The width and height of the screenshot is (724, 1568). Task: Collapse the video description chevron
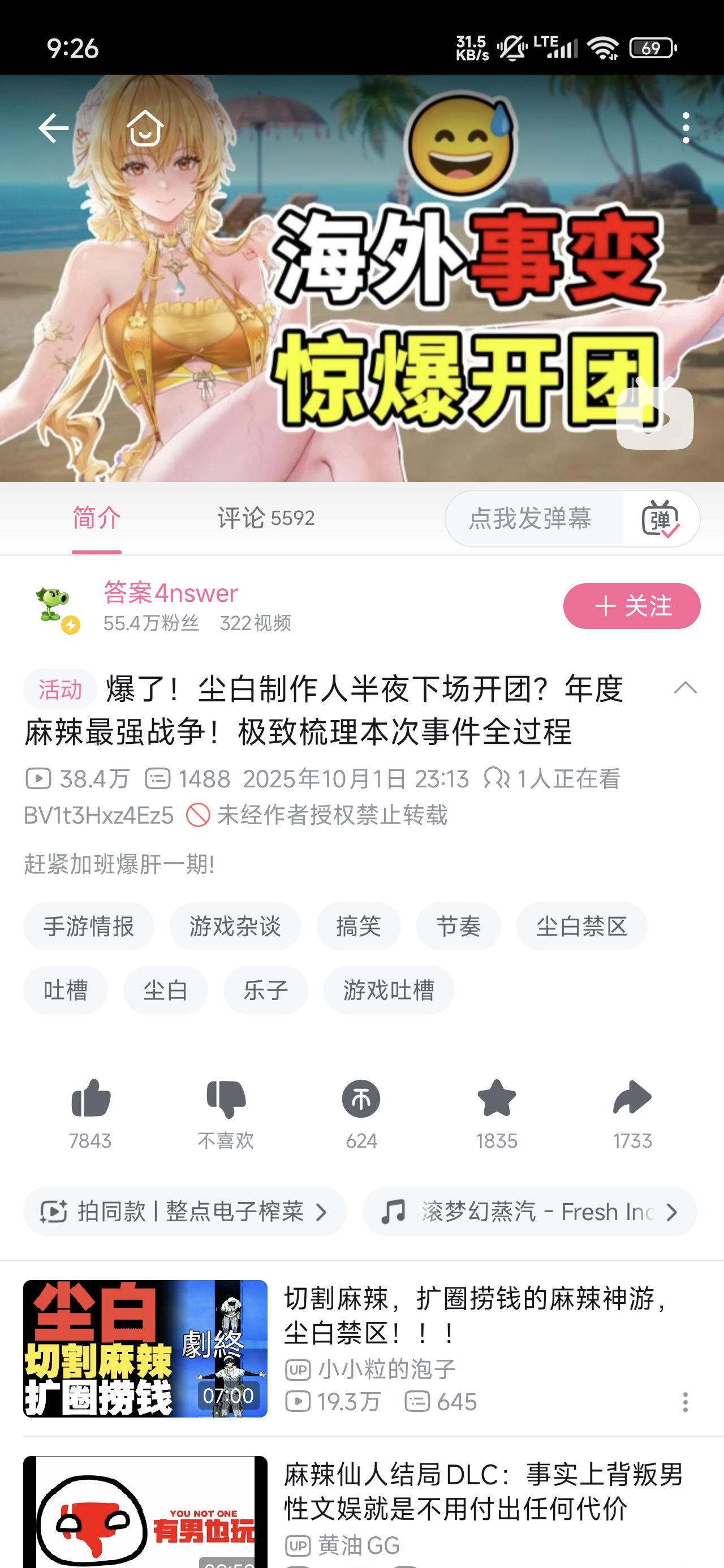click(x=685, y=688)
